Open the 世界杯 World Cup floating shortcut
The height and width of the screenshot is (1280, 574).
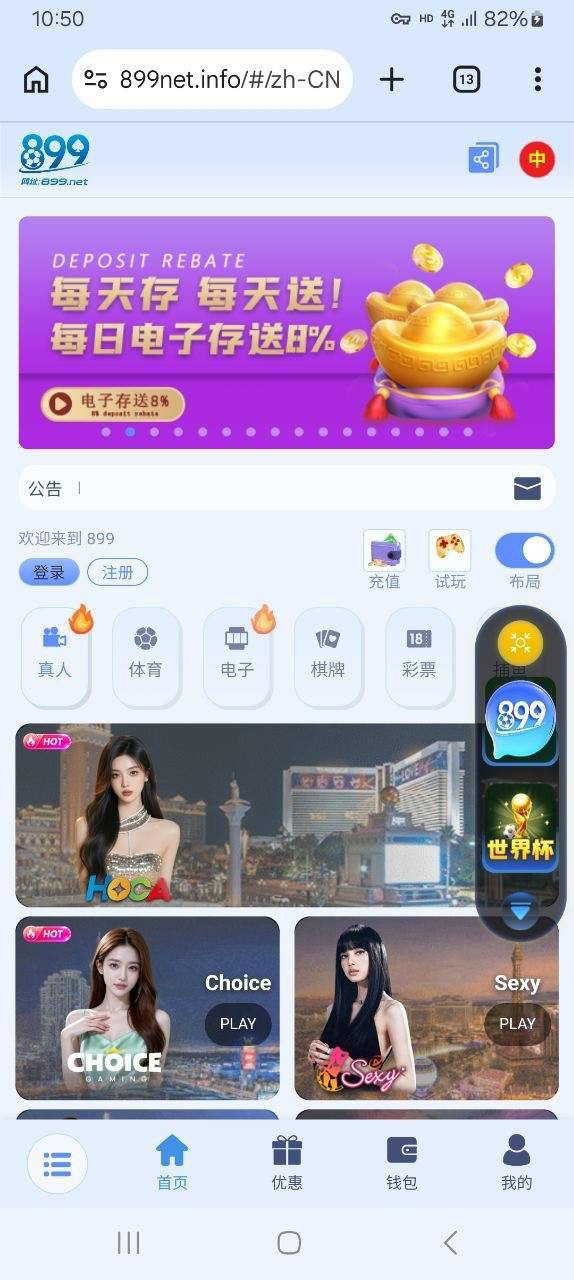[521, 826]
